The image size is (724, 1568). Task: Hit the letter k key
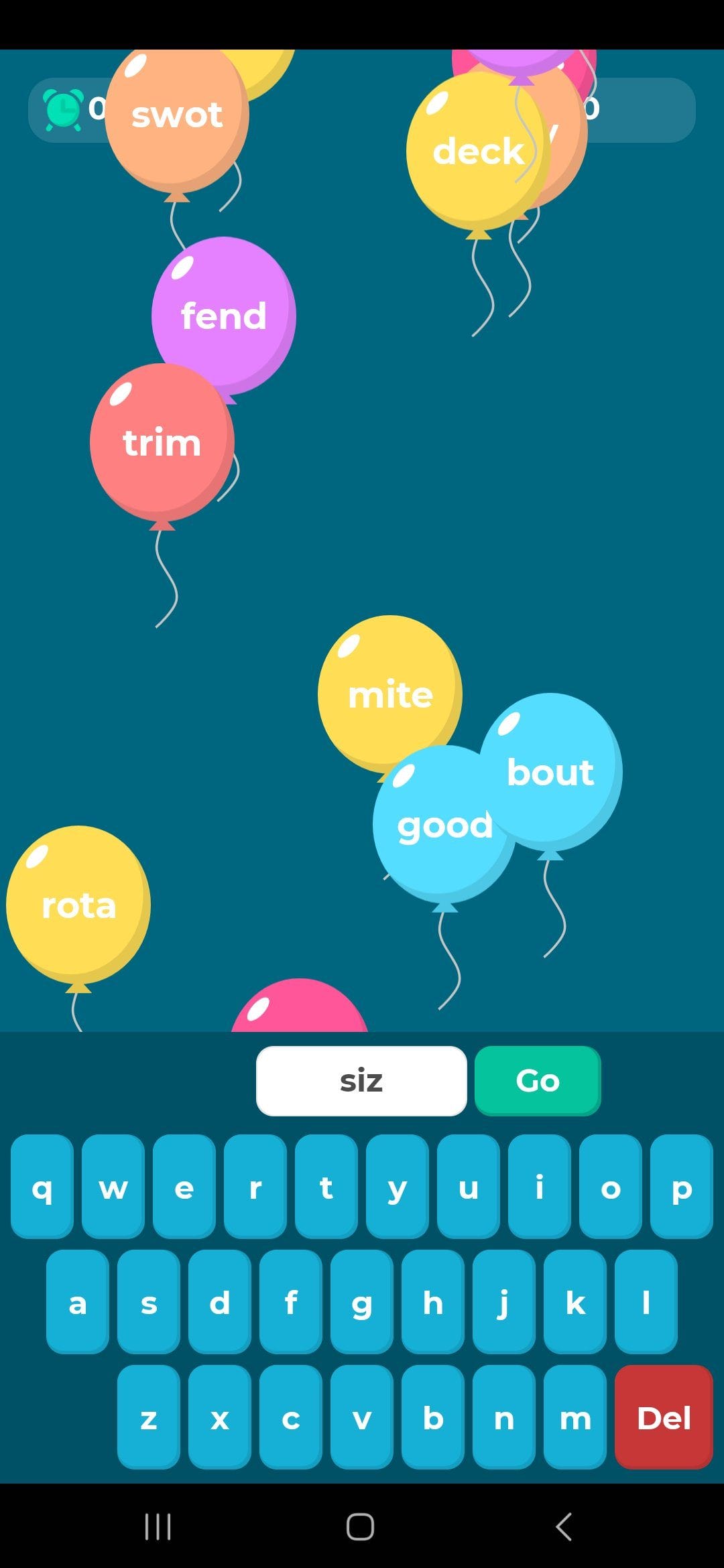575,1302
